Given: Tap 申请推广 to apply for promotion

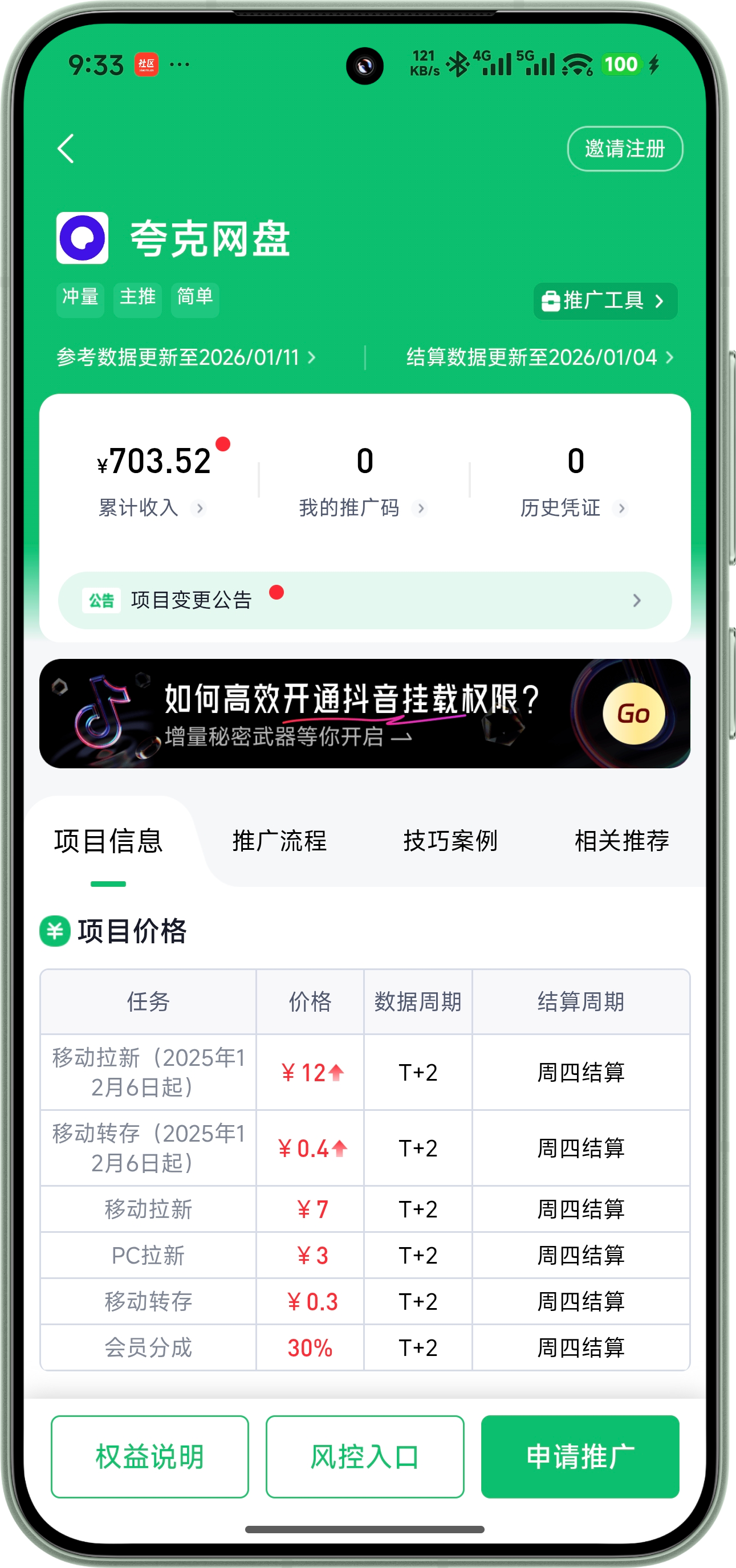Looking at the screenshot, I should 580,1457.
